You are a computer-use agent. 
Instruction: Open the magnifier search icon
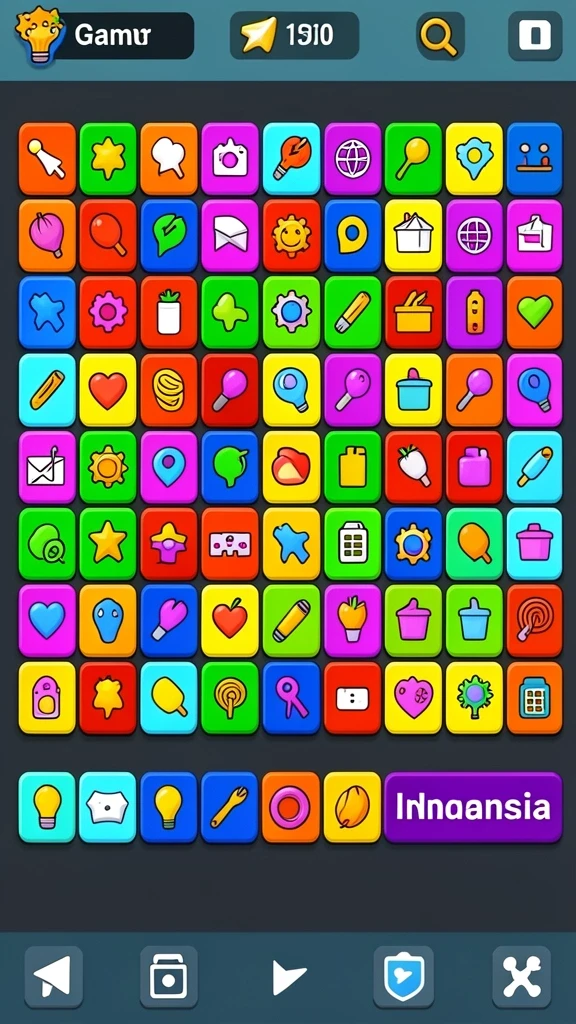440,36
